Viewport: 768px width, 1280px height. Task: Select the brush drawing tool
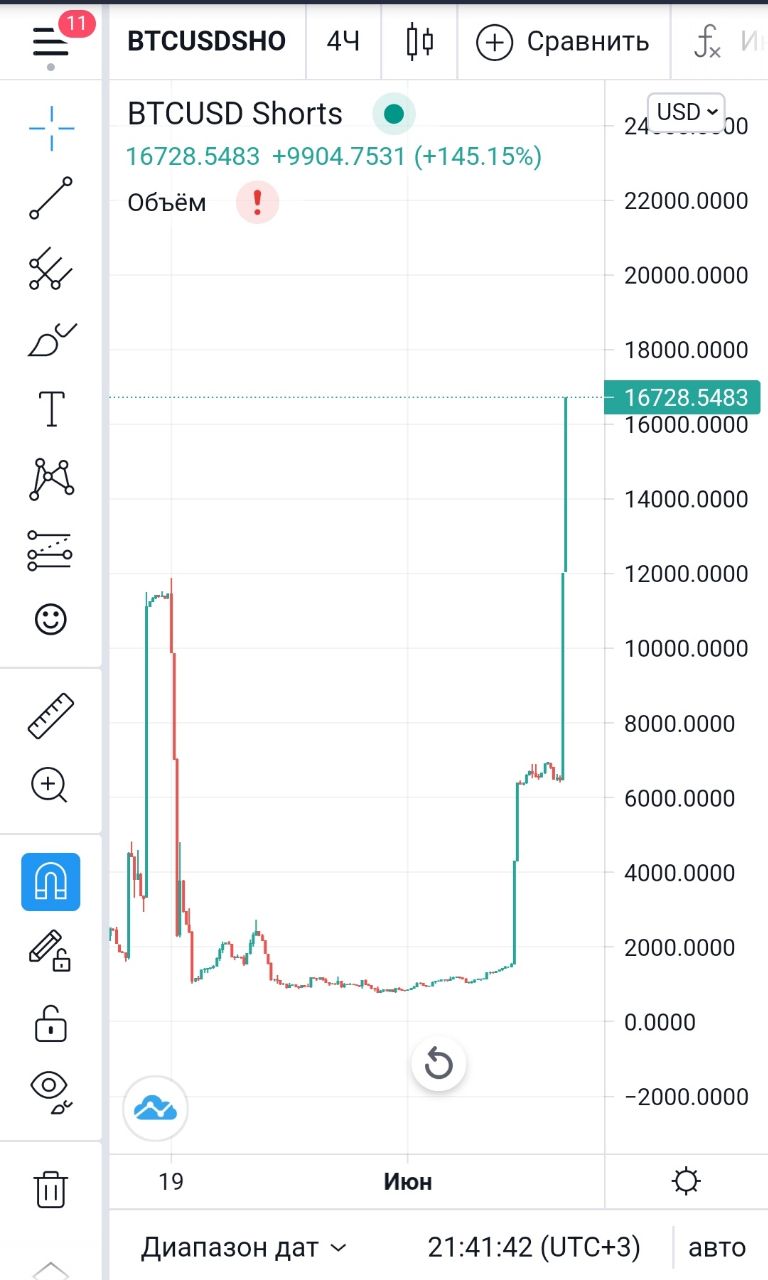(51, 339)
